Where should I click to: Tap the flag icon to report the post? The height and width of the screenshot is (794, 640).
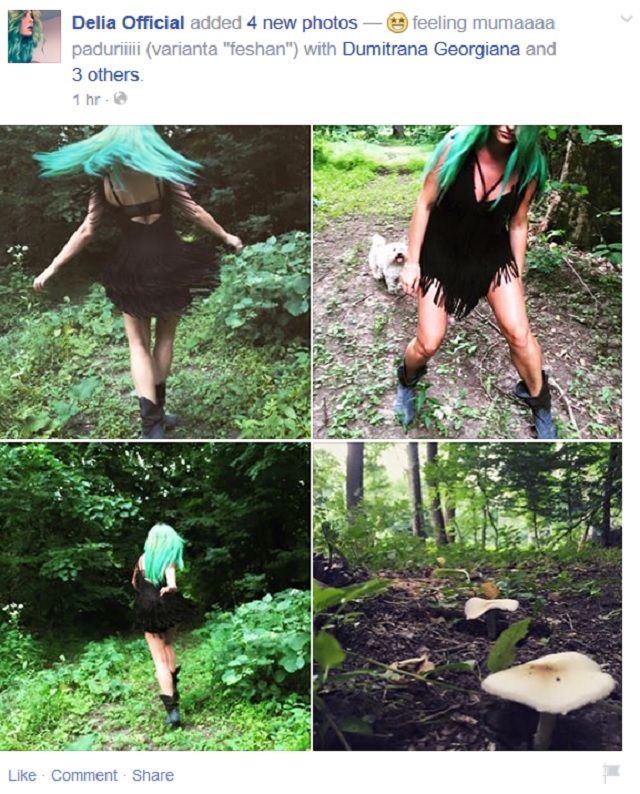click(x=611, y=773)
